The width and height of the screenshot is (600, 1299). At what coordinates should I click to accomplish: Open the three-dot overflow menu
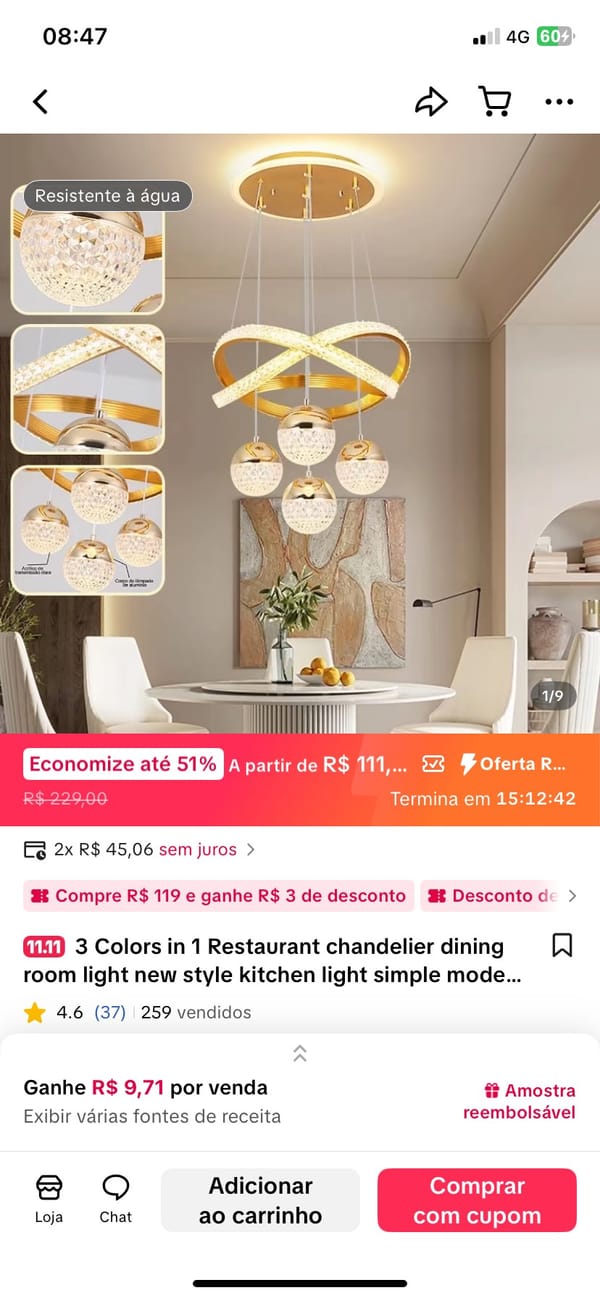click(558, 101)
